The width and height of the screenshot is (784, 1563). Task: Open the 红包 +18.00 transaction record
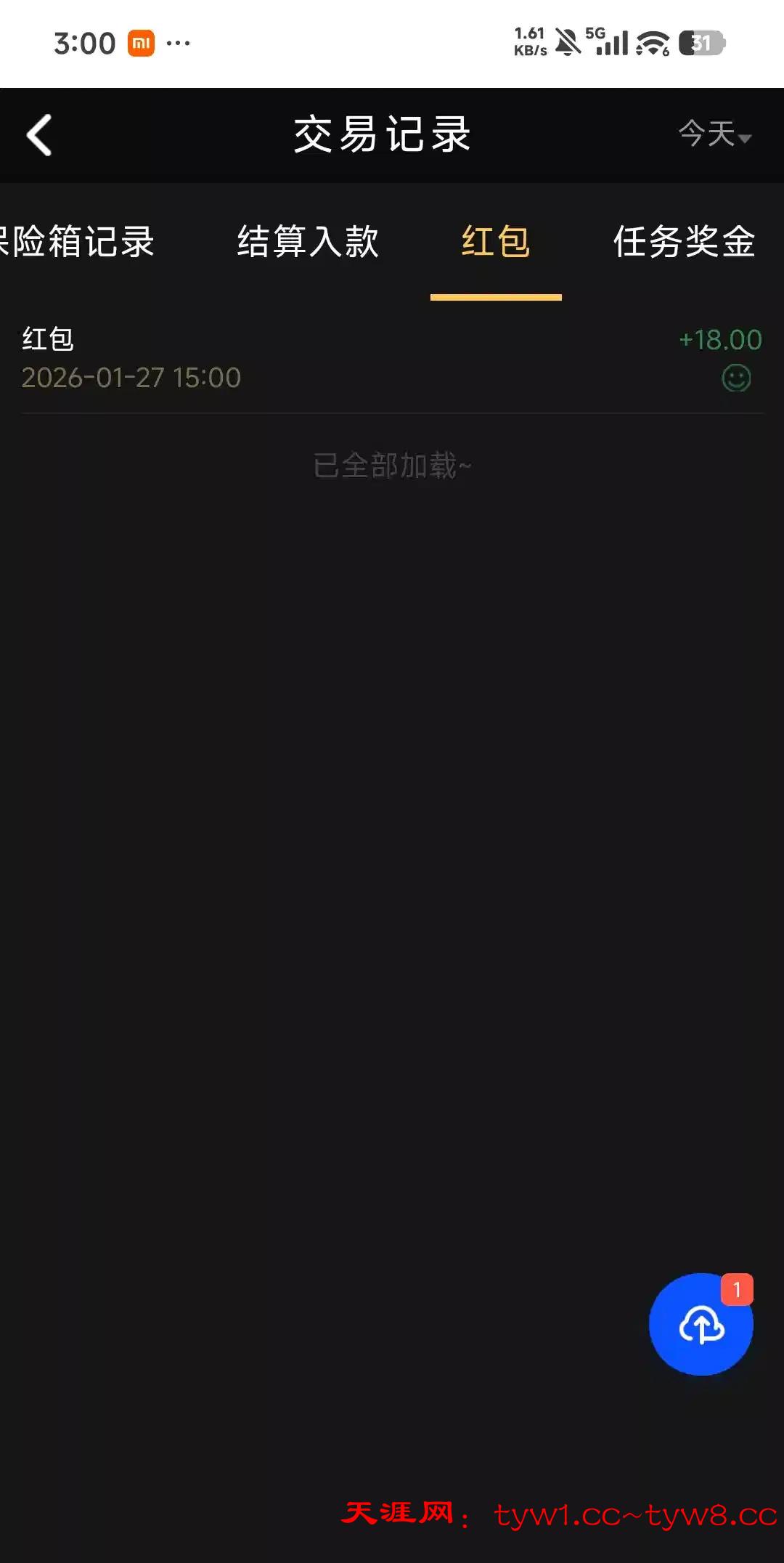(x=392, y=358)
